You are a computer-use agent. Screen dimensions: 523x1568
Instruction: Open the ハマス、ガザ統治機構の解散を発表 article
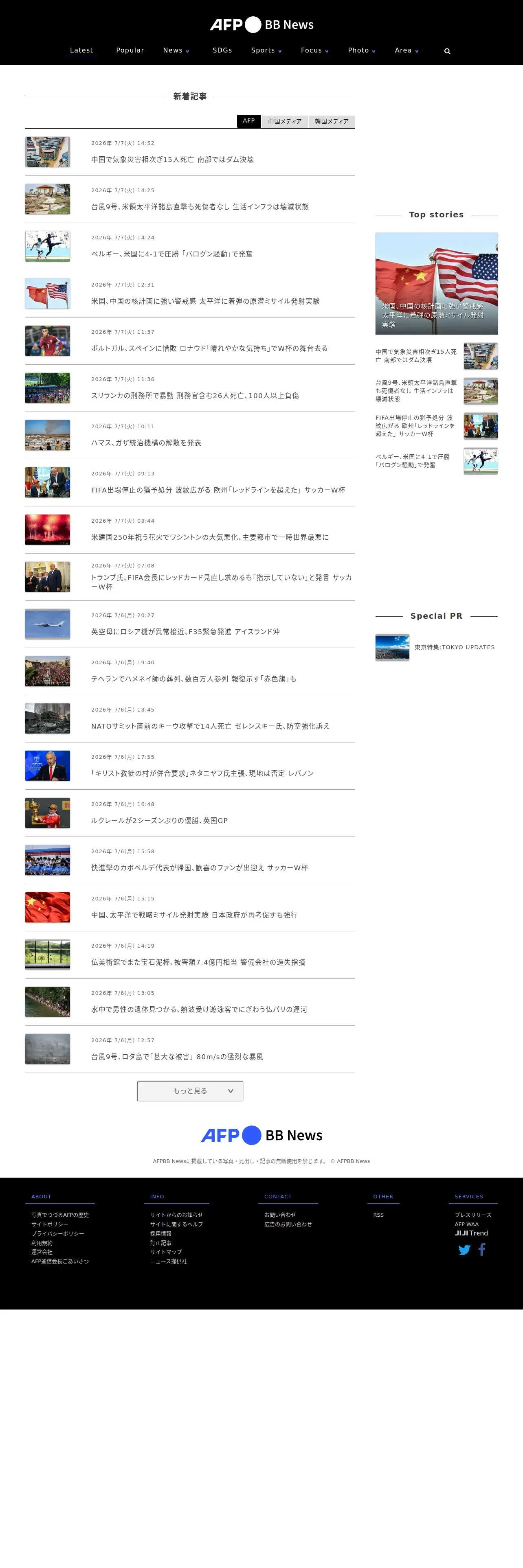coord(146,442)
